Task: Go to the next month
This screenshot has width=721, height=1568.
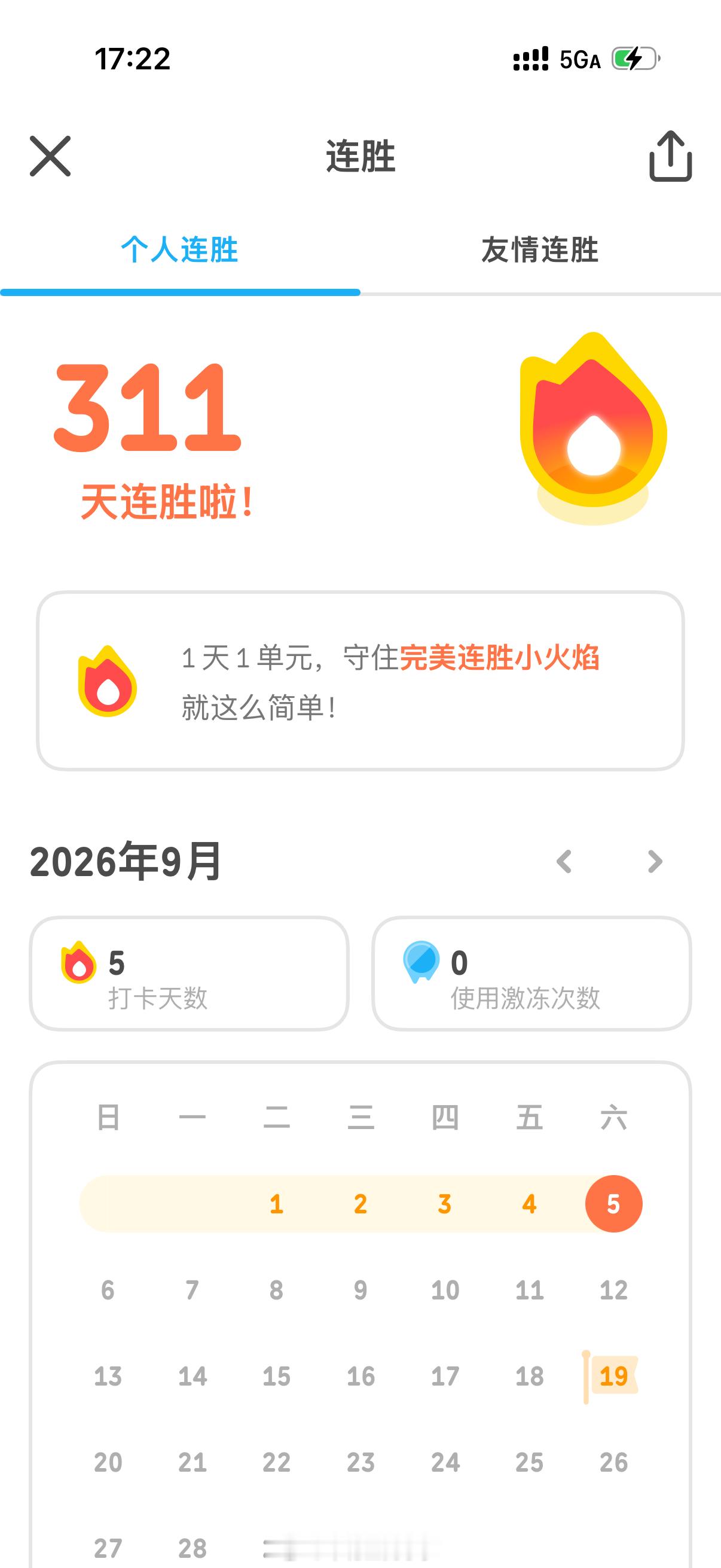Action: [655, 861]
